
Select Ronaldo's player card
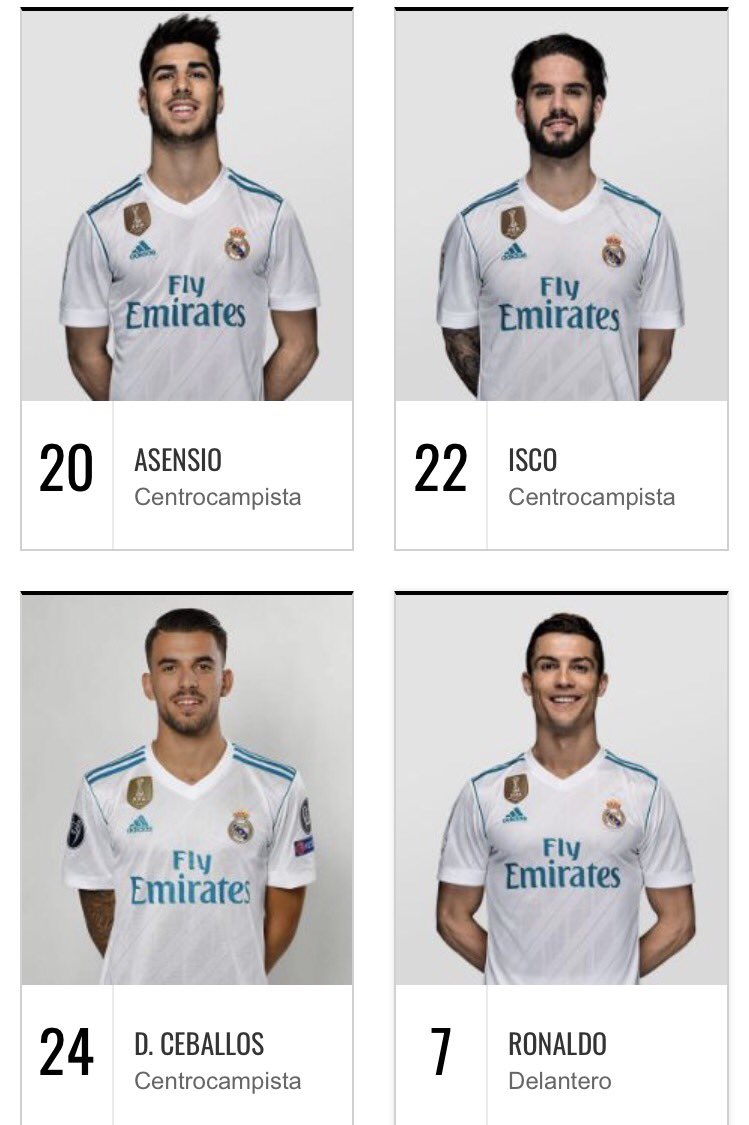(x=561, y=860)
